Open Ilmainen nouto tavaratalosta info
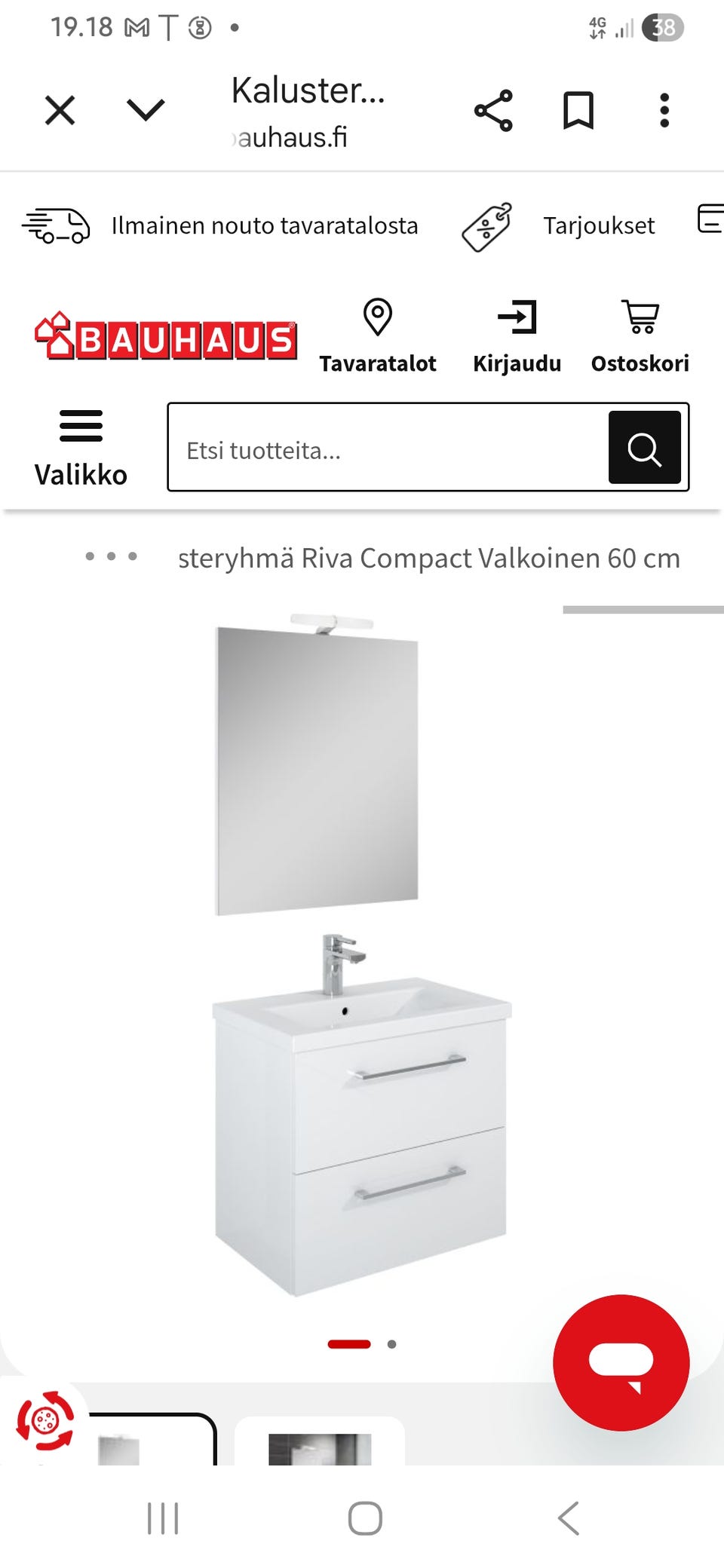Viewport: 724px width, 1568px height. pos(219,225)
